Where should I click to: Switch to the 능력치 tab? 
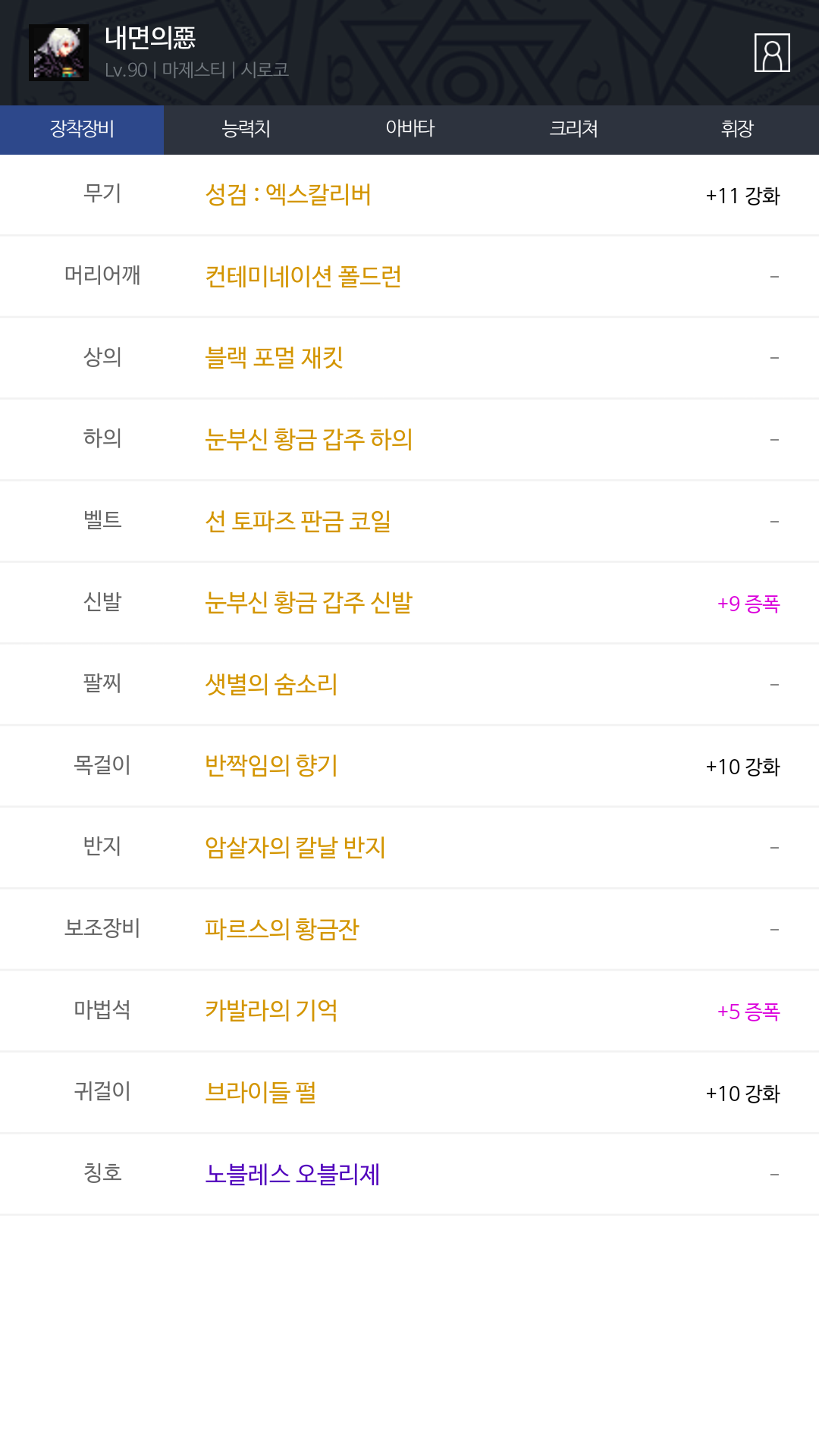point(246,130)
